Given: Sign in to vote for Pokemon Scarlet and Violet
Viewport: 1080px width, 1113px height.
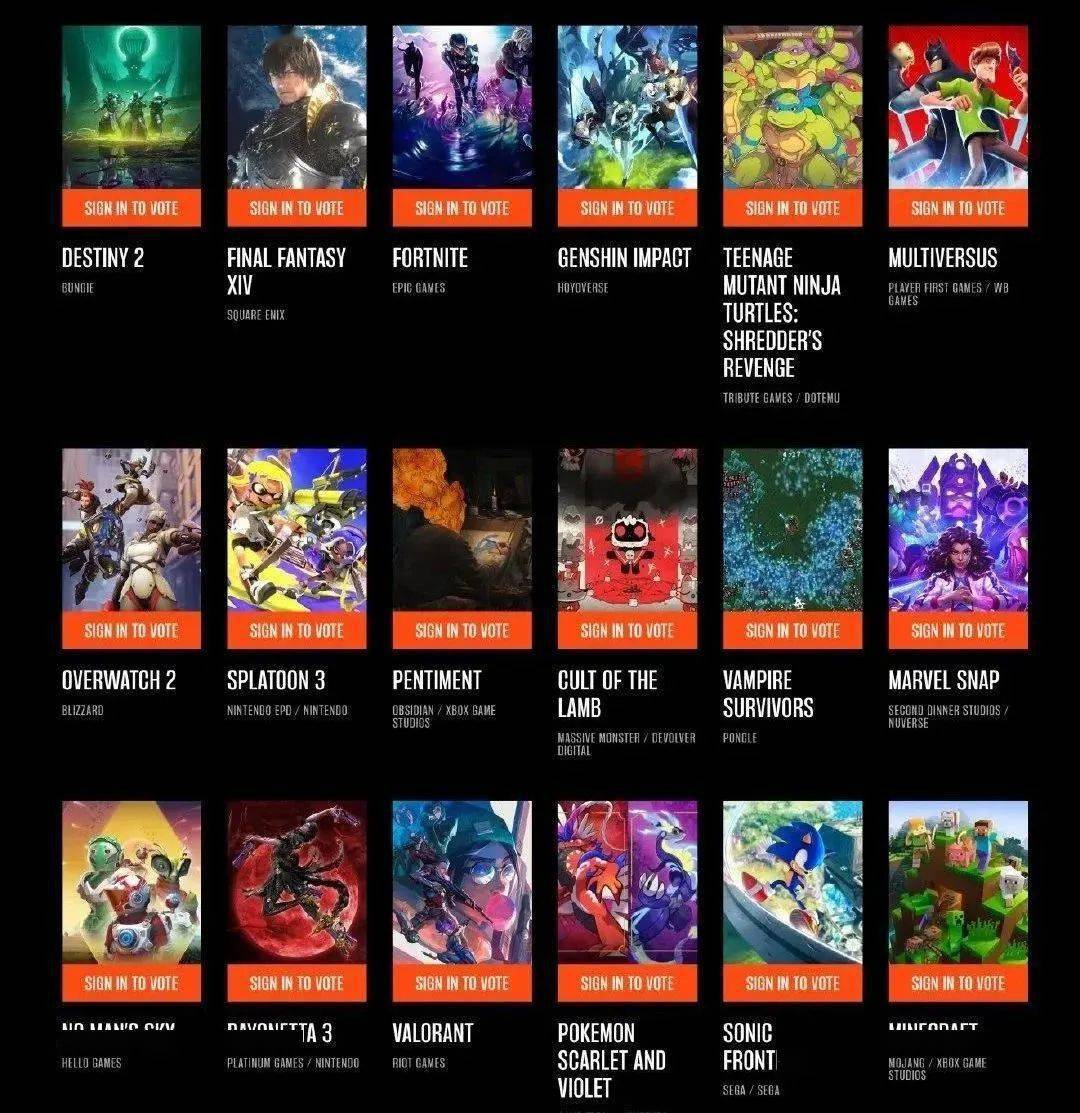Looking at the screenshot, I should pyautogui.click(x=627, y=983).
